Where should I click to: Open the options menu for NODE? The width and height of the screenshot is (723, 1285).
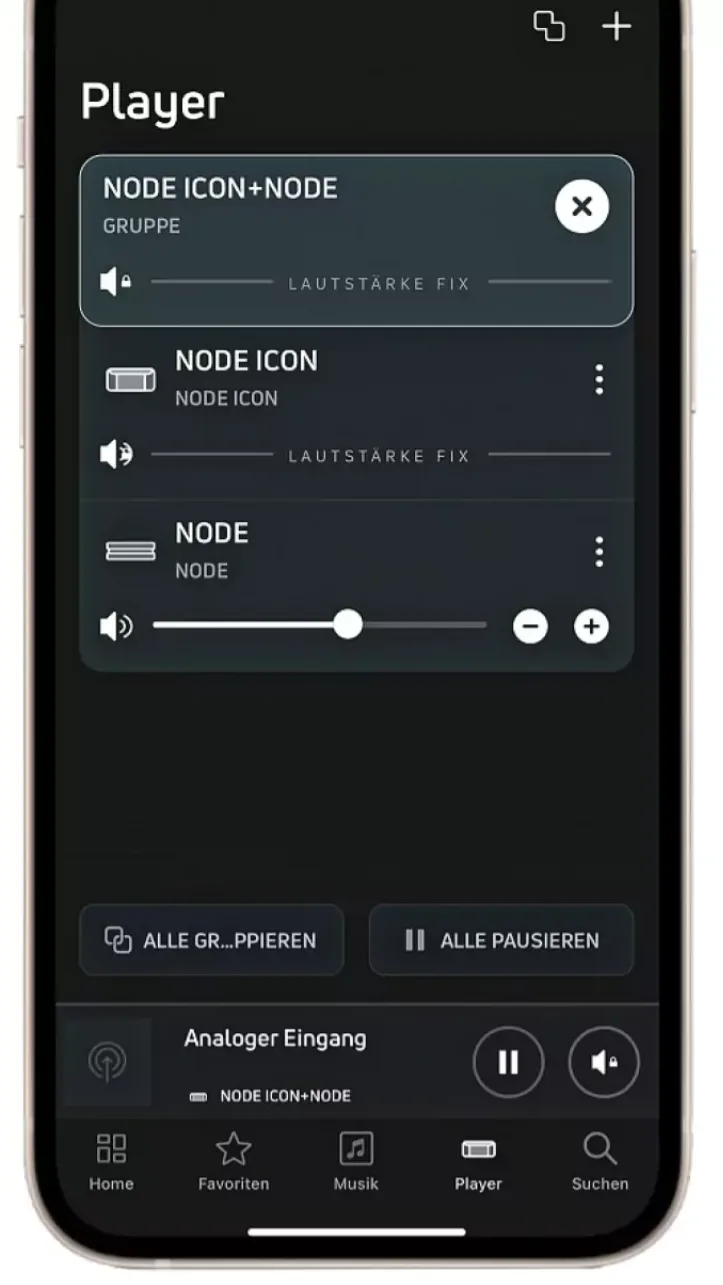click(599, 551)
